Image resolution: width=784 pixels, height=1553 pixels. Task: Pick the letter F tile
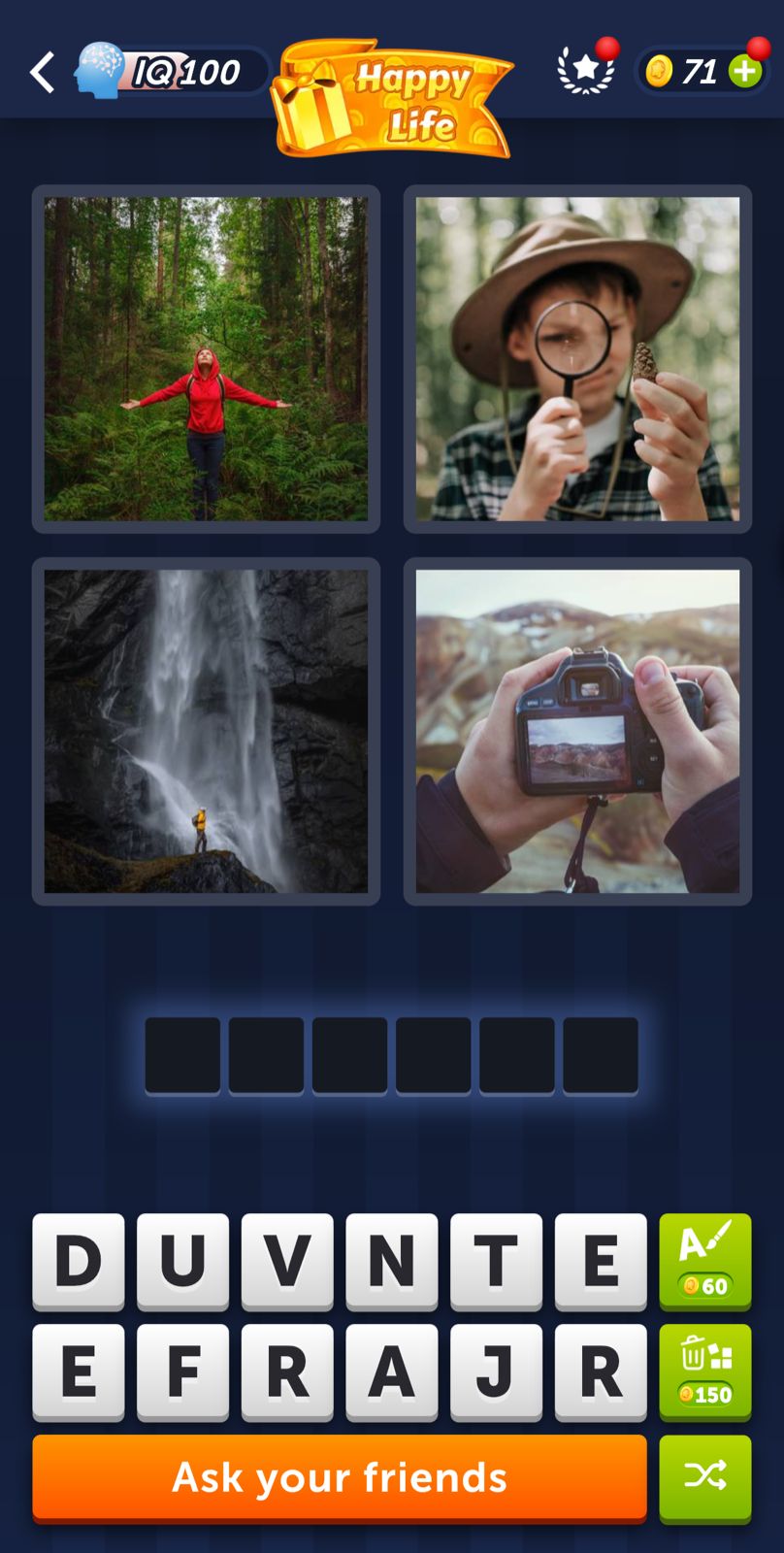182,1371
